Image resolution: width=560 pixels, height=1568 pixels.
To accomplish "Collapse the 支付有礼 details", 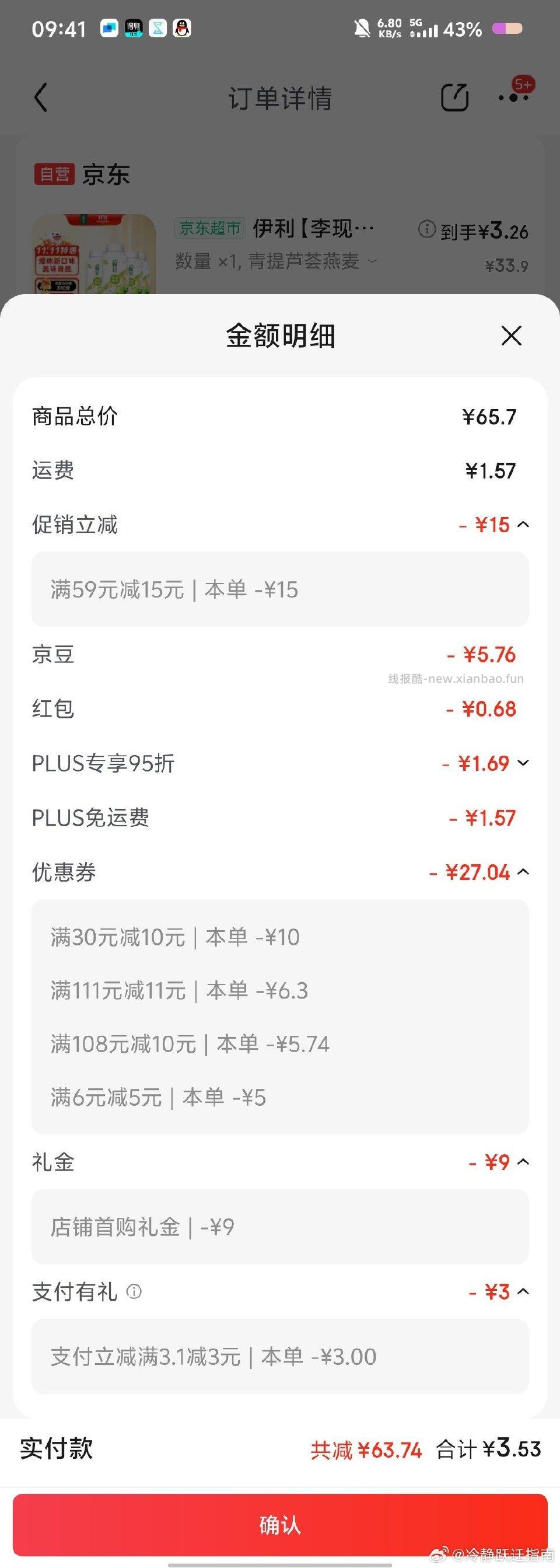I will (523, 1291).
